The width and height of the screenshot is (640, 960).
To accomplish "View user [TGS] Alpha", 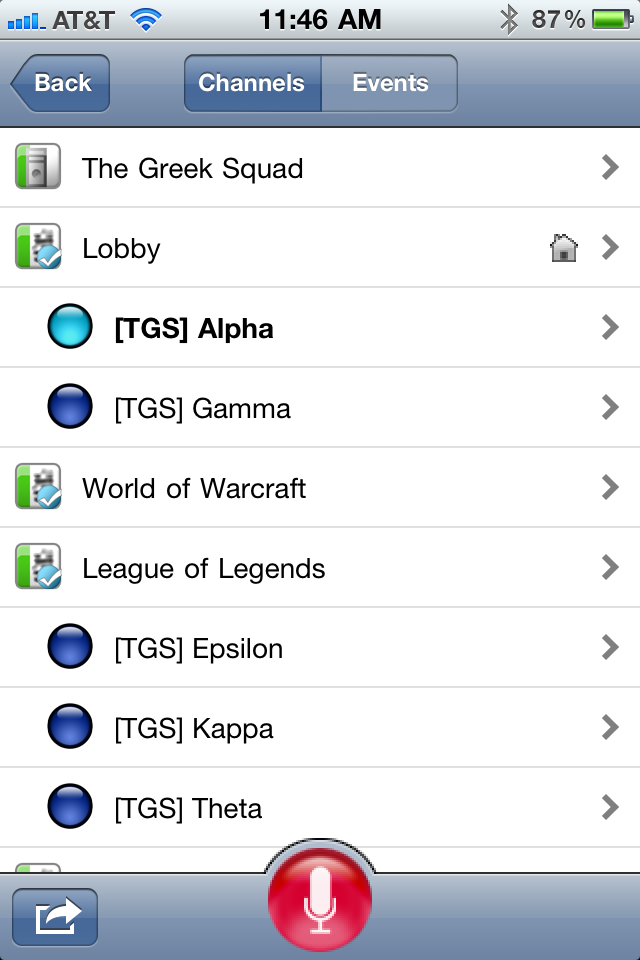I will (x=320, y=328).
